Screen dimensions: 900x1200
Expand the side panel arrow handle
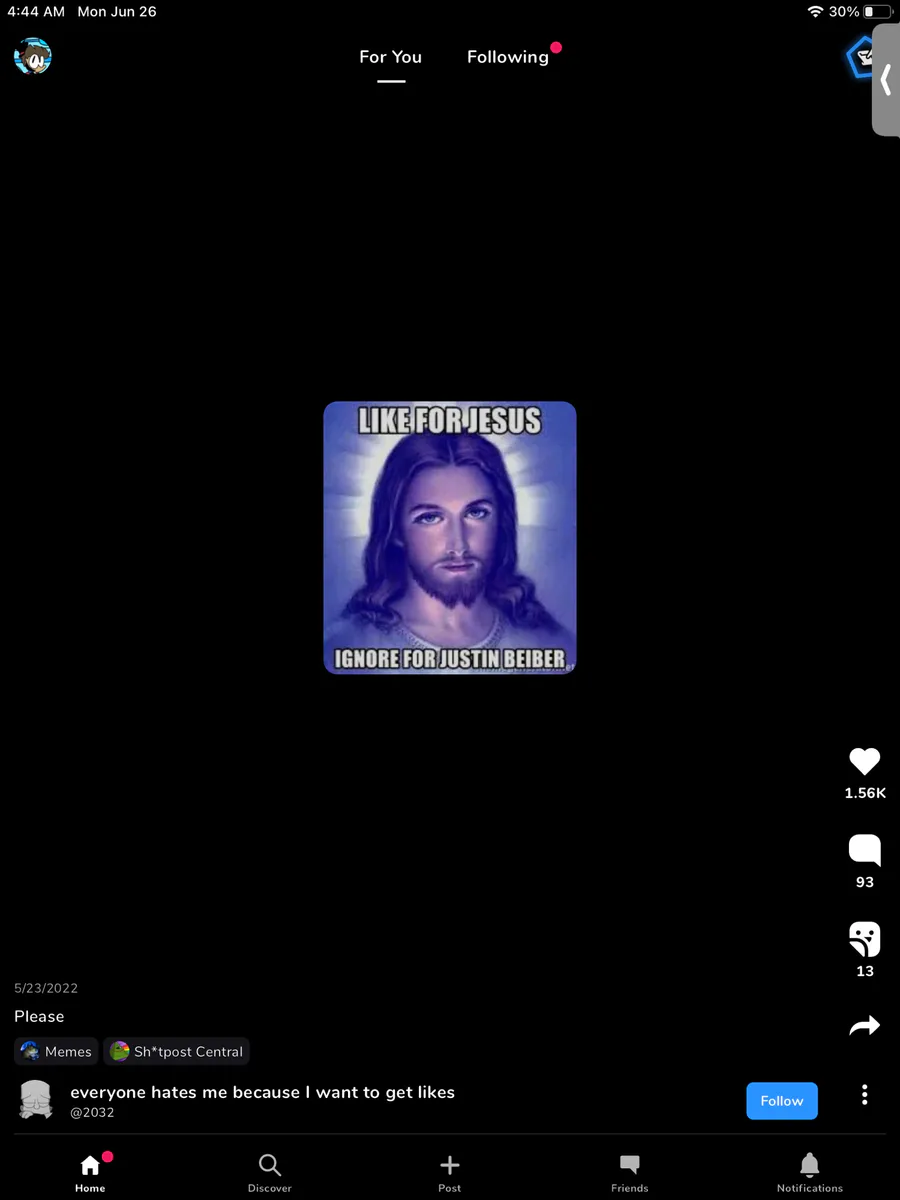tap(886, 80)
